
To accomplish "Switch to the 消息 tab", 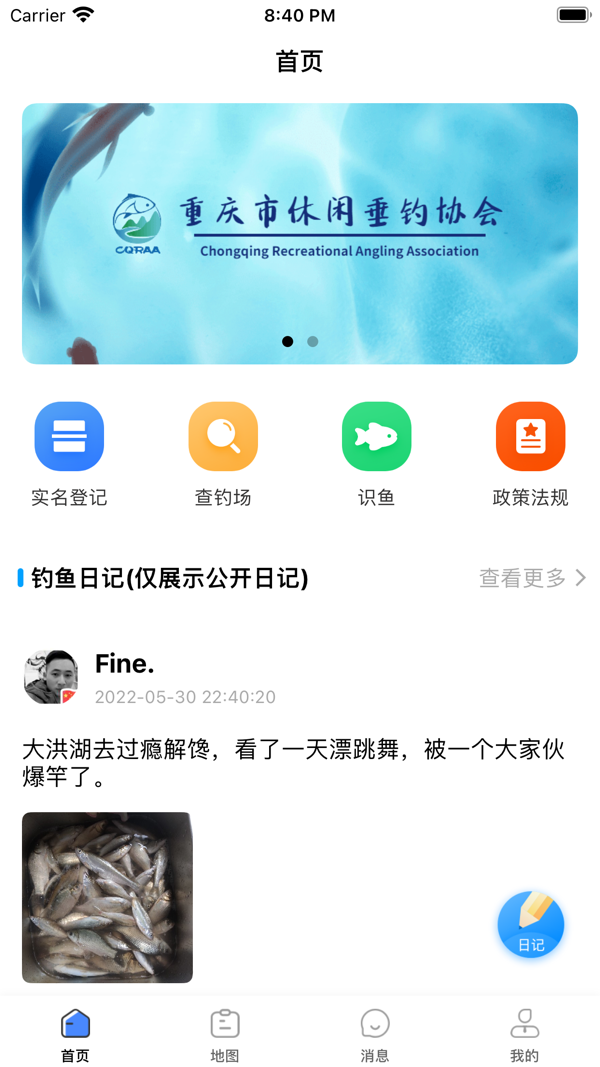I will coord(375,1035).
